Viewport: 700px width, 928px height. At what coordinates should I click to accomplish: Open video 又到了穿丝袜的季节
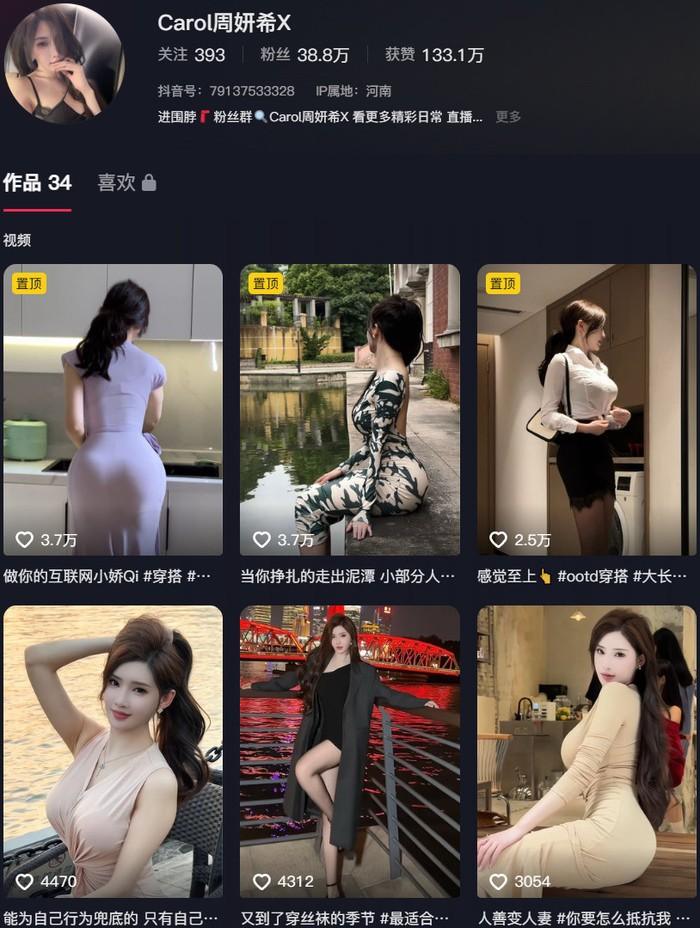click(350, 750)
